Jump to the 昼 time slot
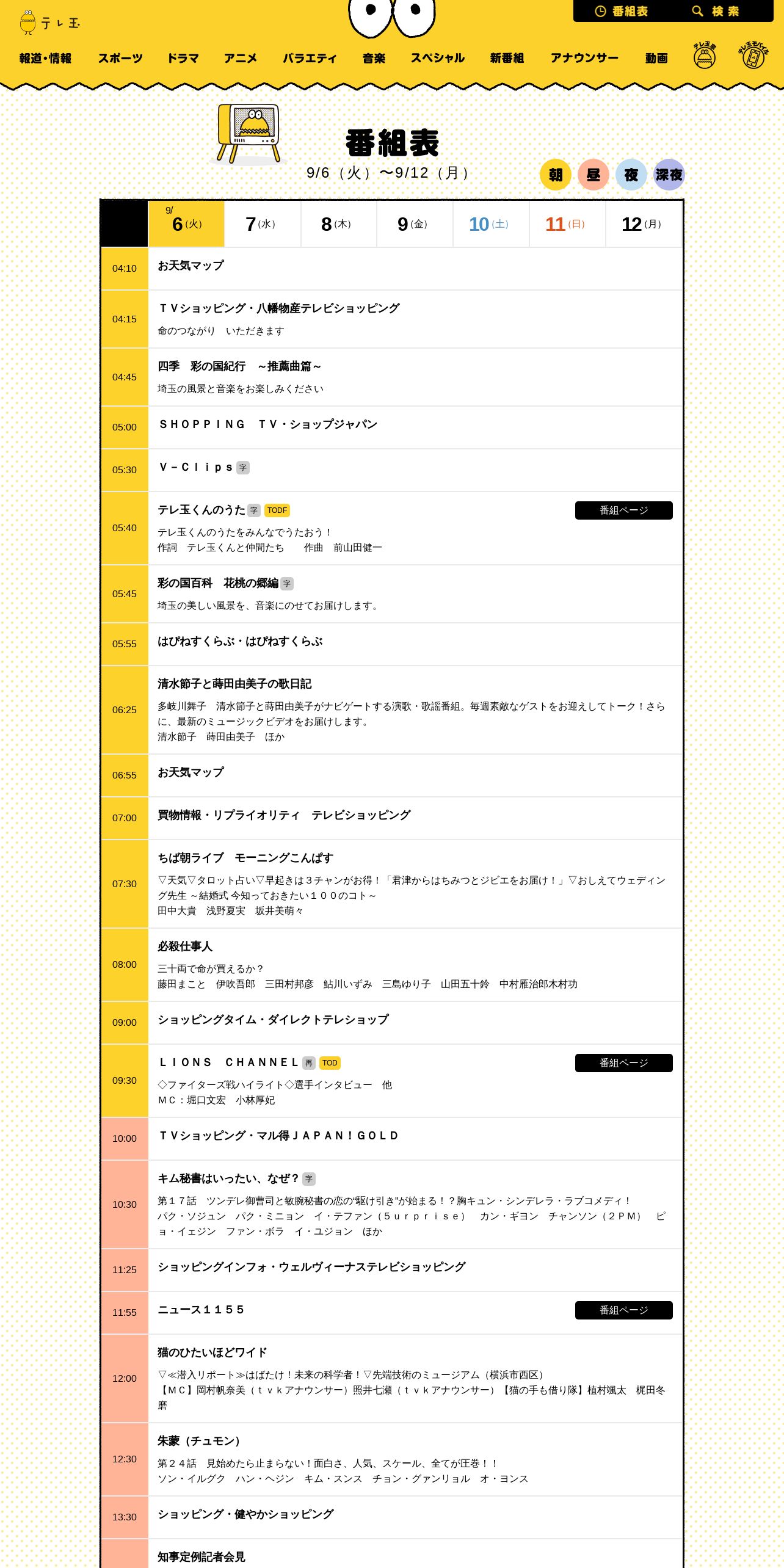Screen dimensions: 784x1568 (593, 175)
